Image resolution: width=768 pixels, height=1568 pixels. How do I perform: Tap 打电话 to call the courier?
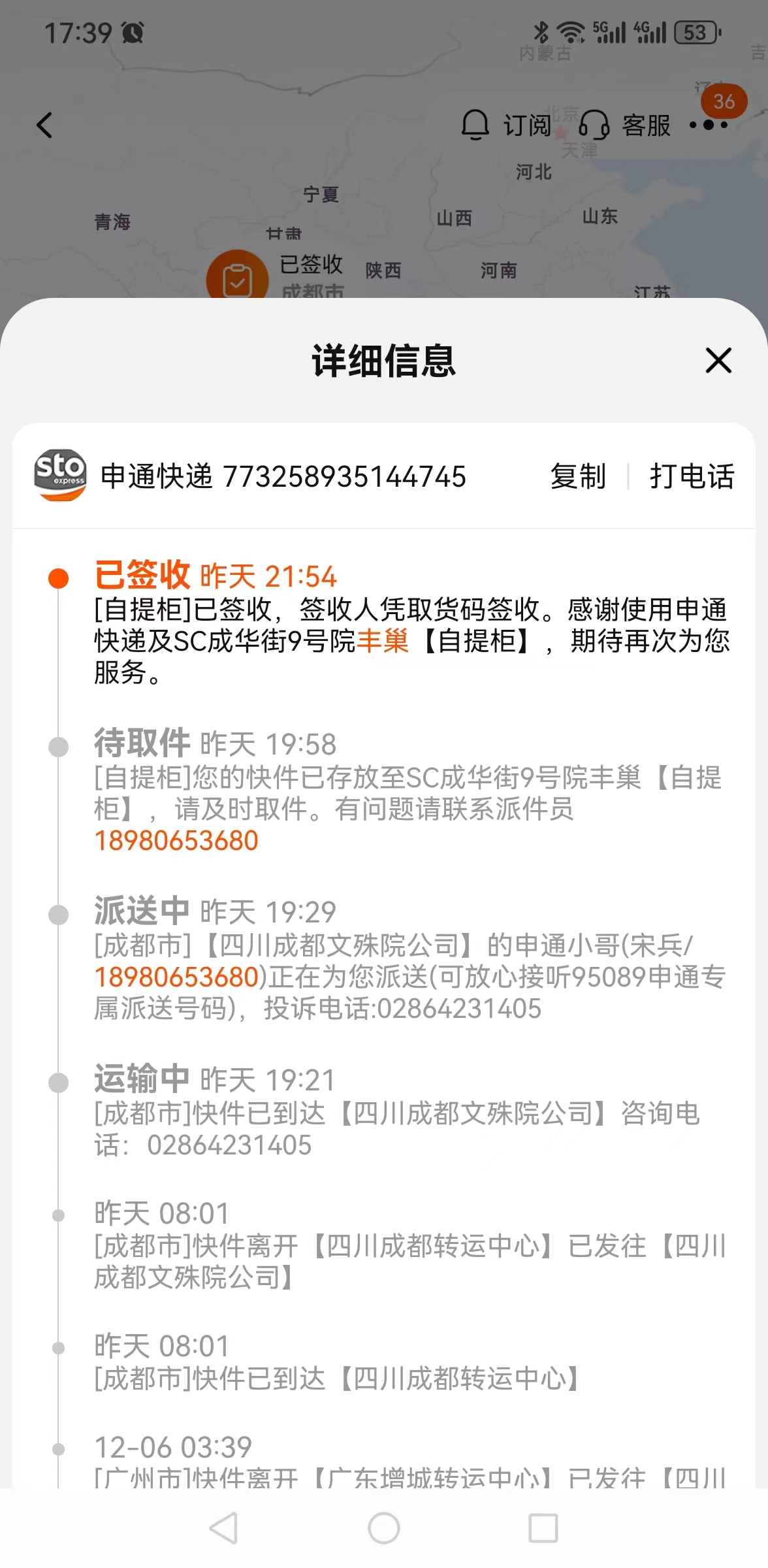pyautogui.click(x=692, y=476)
